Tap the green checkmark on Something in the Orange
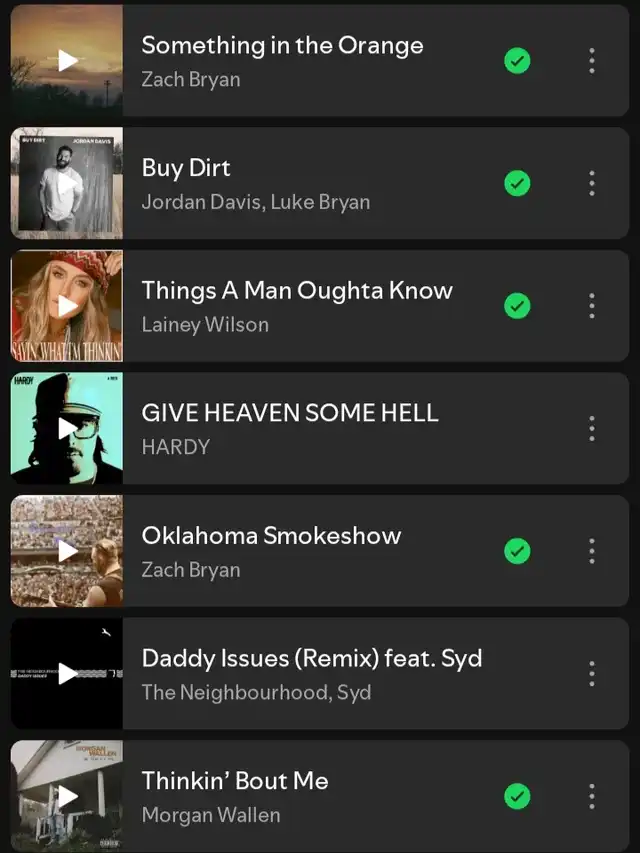The image size is (640, 853). tap(517, 61)
